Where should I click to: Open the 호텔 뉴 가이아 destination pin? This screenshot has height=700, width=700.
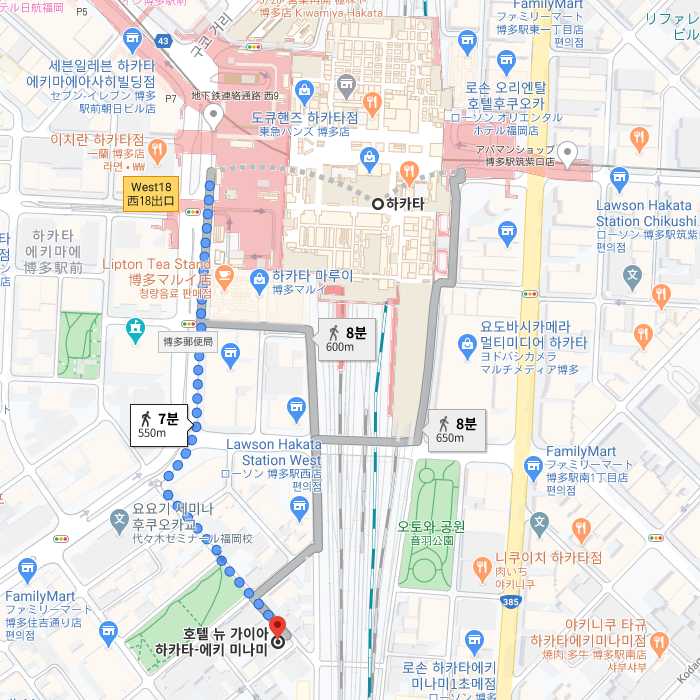click(x=278, y=628)
